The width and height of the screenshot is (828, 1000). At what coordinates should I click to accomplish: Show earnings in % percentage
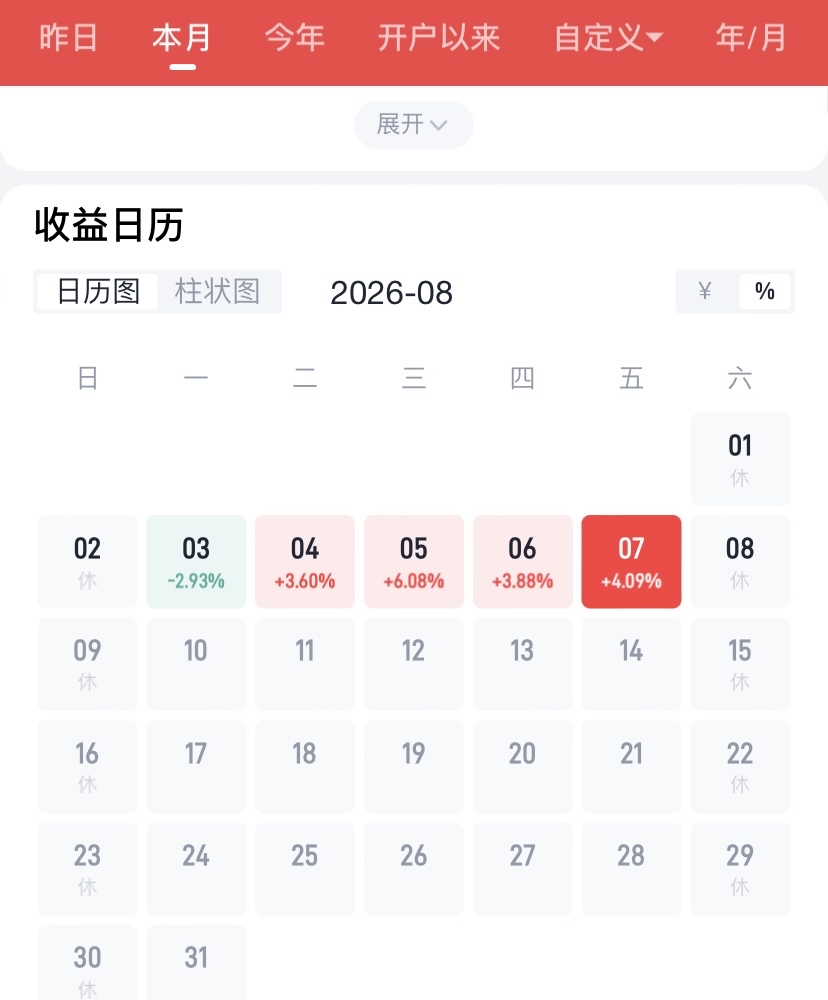point(764,291)
